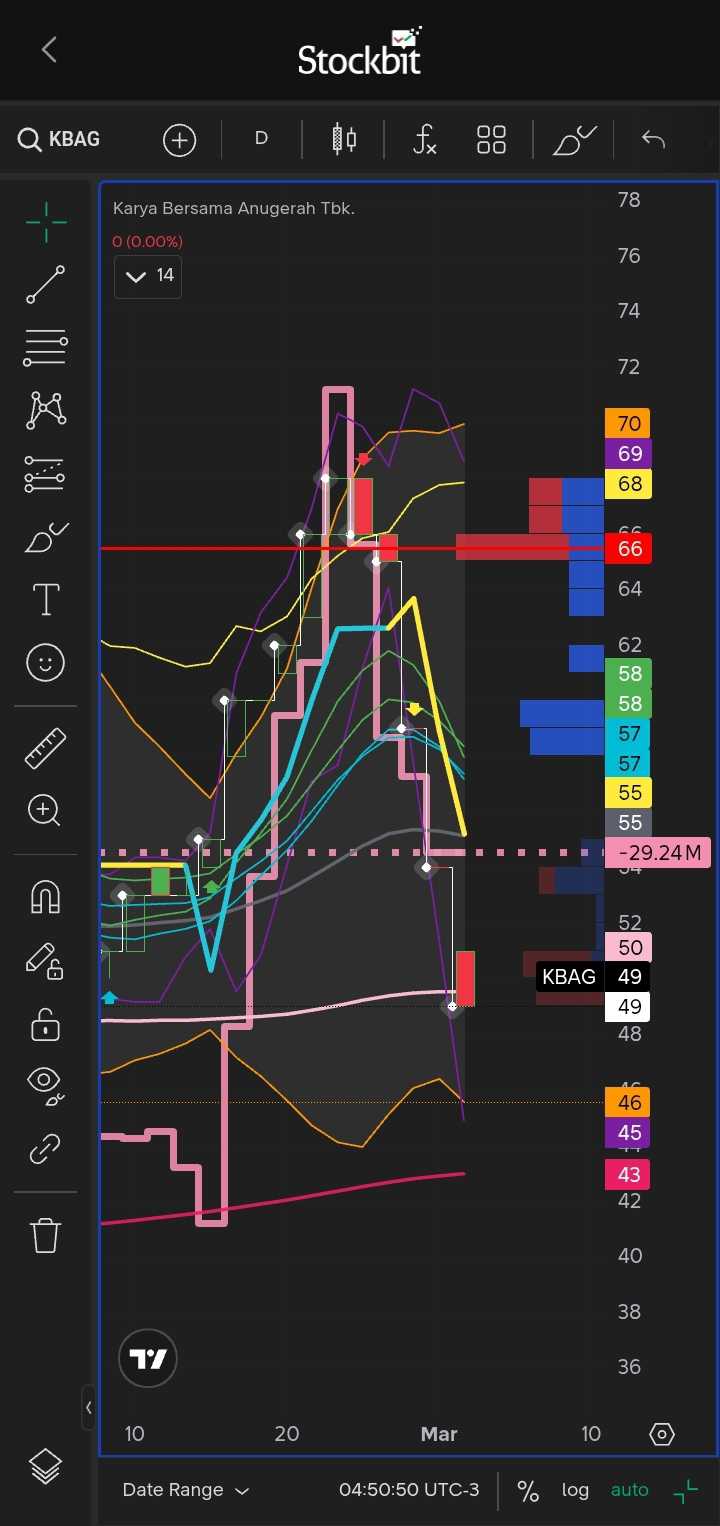The width and height of the screenshot is (720, 1526).
Task: Open KBAG symbol search
Action: click(60, 139)
